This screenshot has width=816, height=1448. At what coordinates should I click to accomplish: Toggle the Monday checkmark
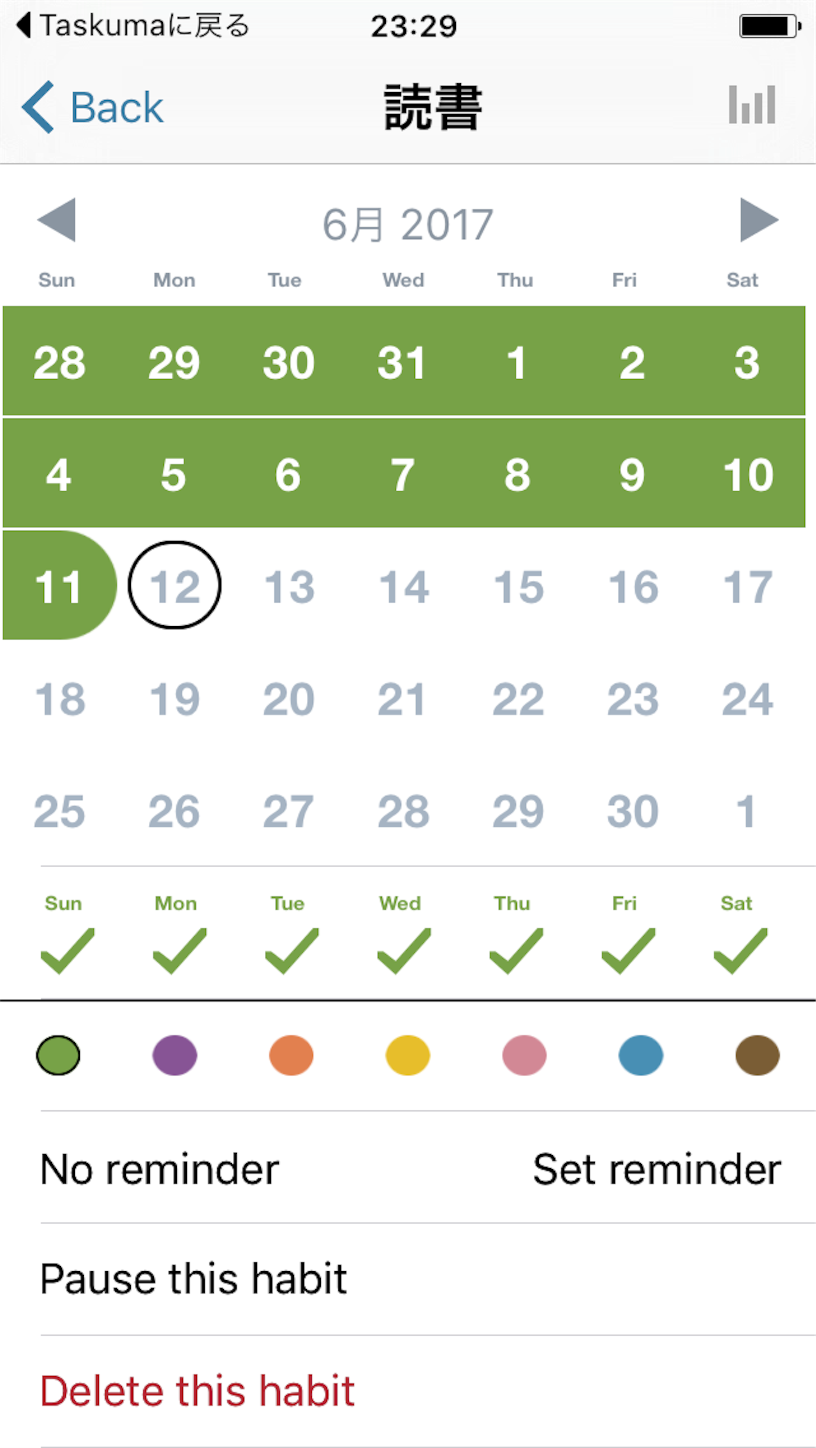[178, 950]
